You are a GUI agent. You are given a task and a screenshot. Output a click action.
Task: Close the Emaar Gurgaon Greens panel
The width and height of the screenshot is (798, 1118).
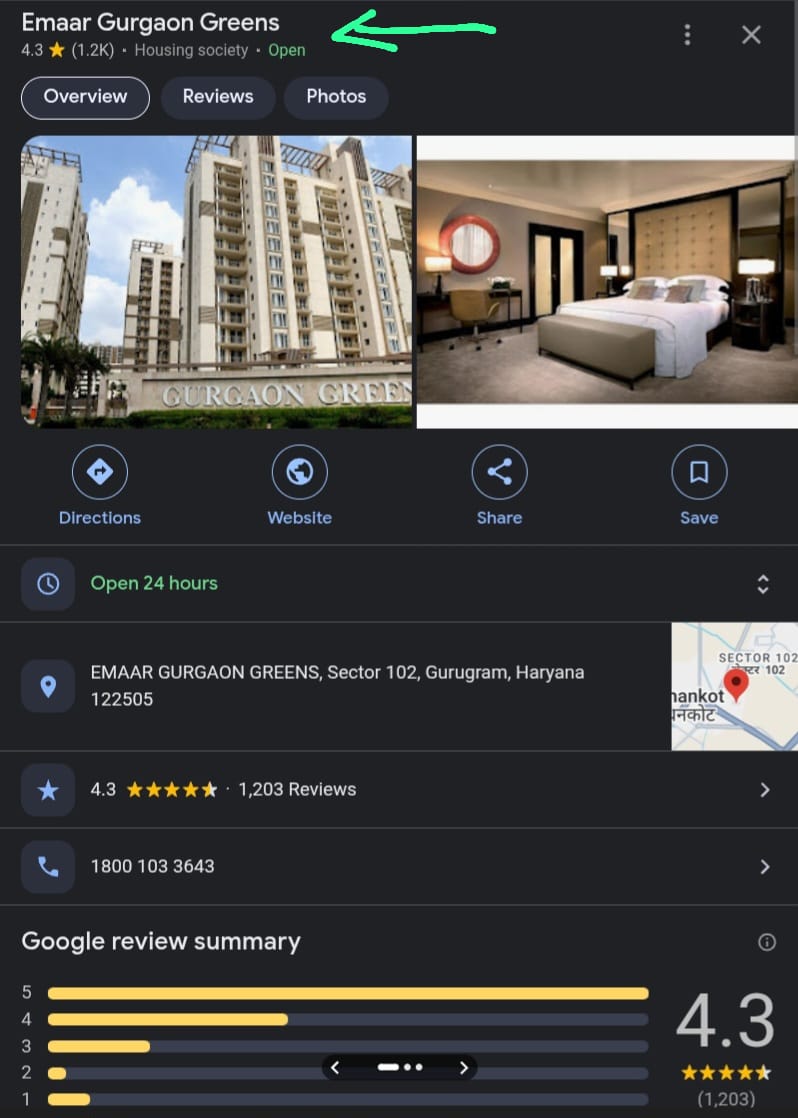(751, 35)
